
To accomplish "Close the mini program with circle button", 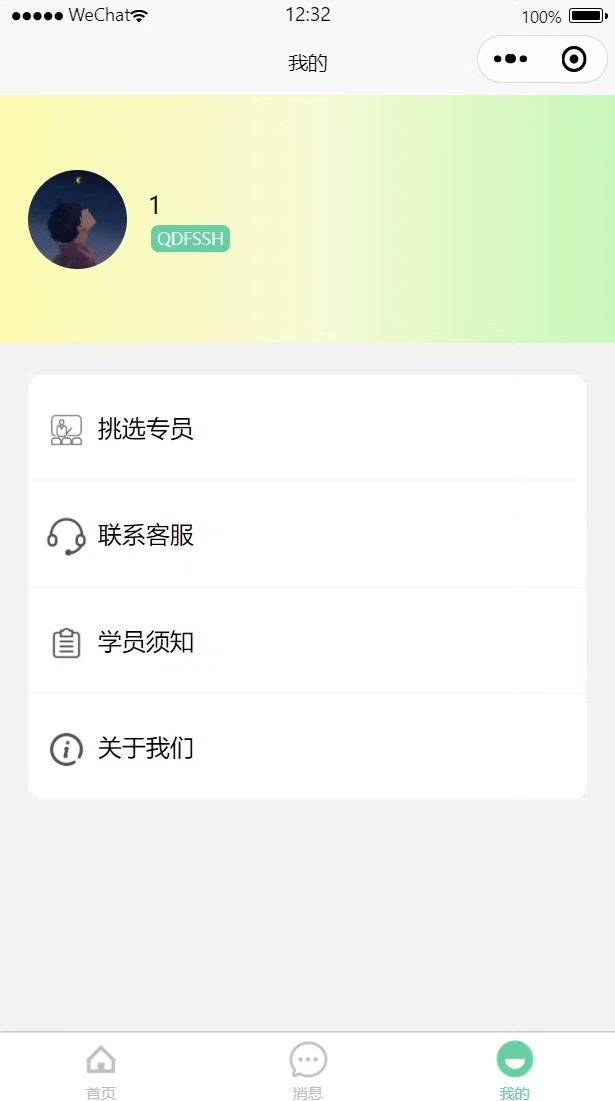I will (x=574, y=59).
